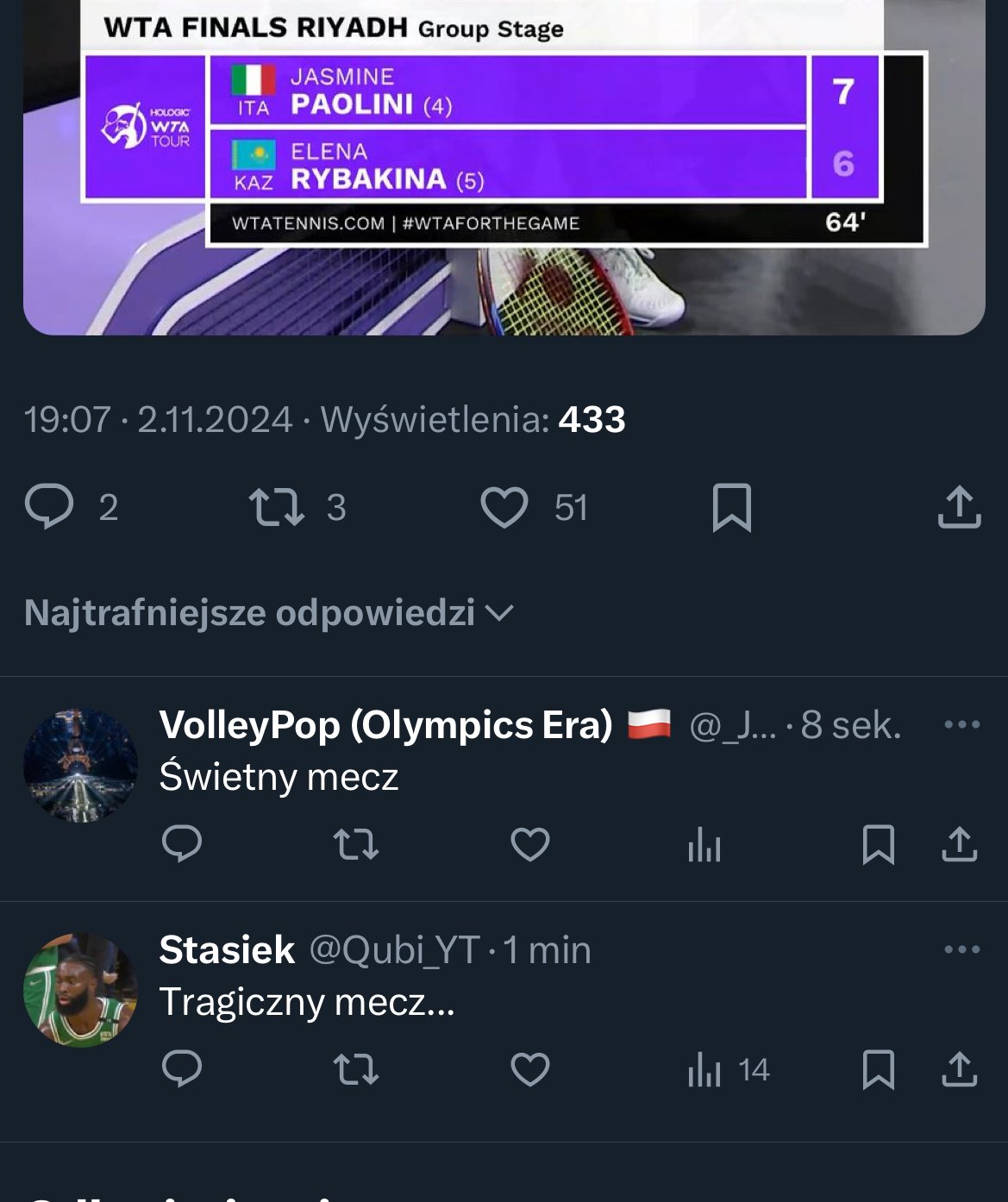Like VolleyPop's Świetny mecz reply
This screenshot has width=1008, height=1202.
(x=529, y=844)
